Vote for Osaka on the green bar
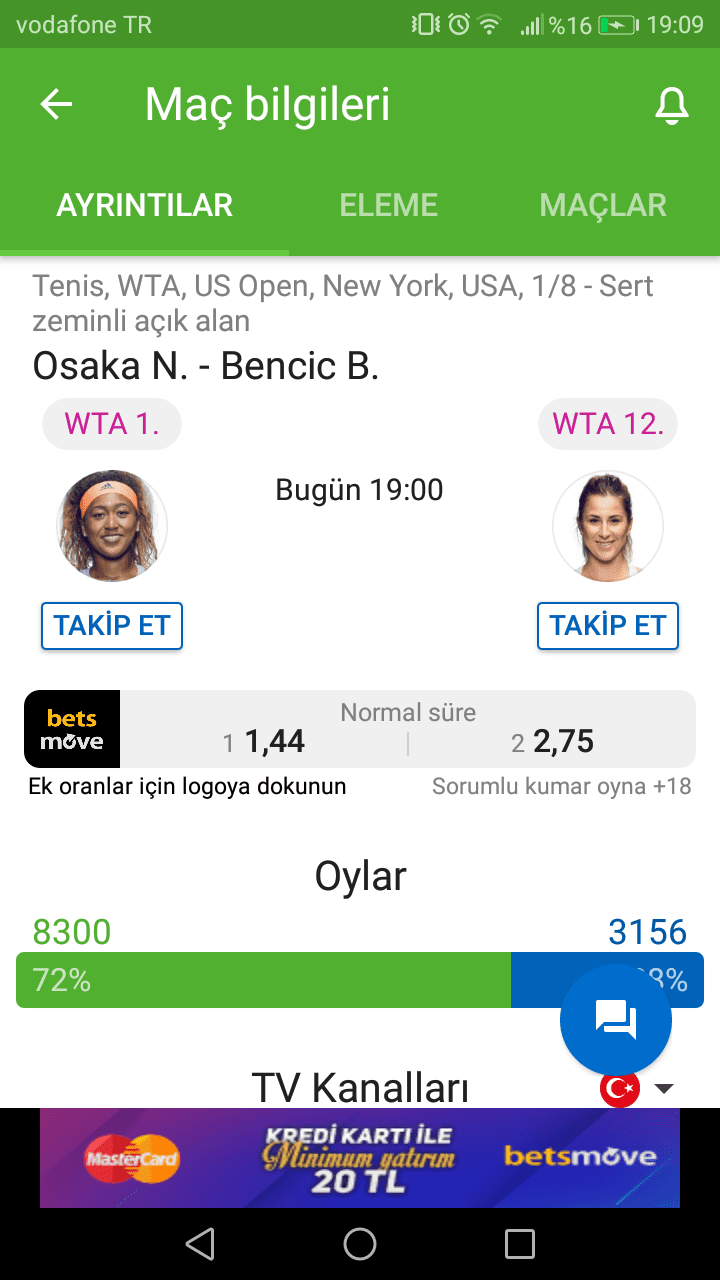 coord(263,980)
